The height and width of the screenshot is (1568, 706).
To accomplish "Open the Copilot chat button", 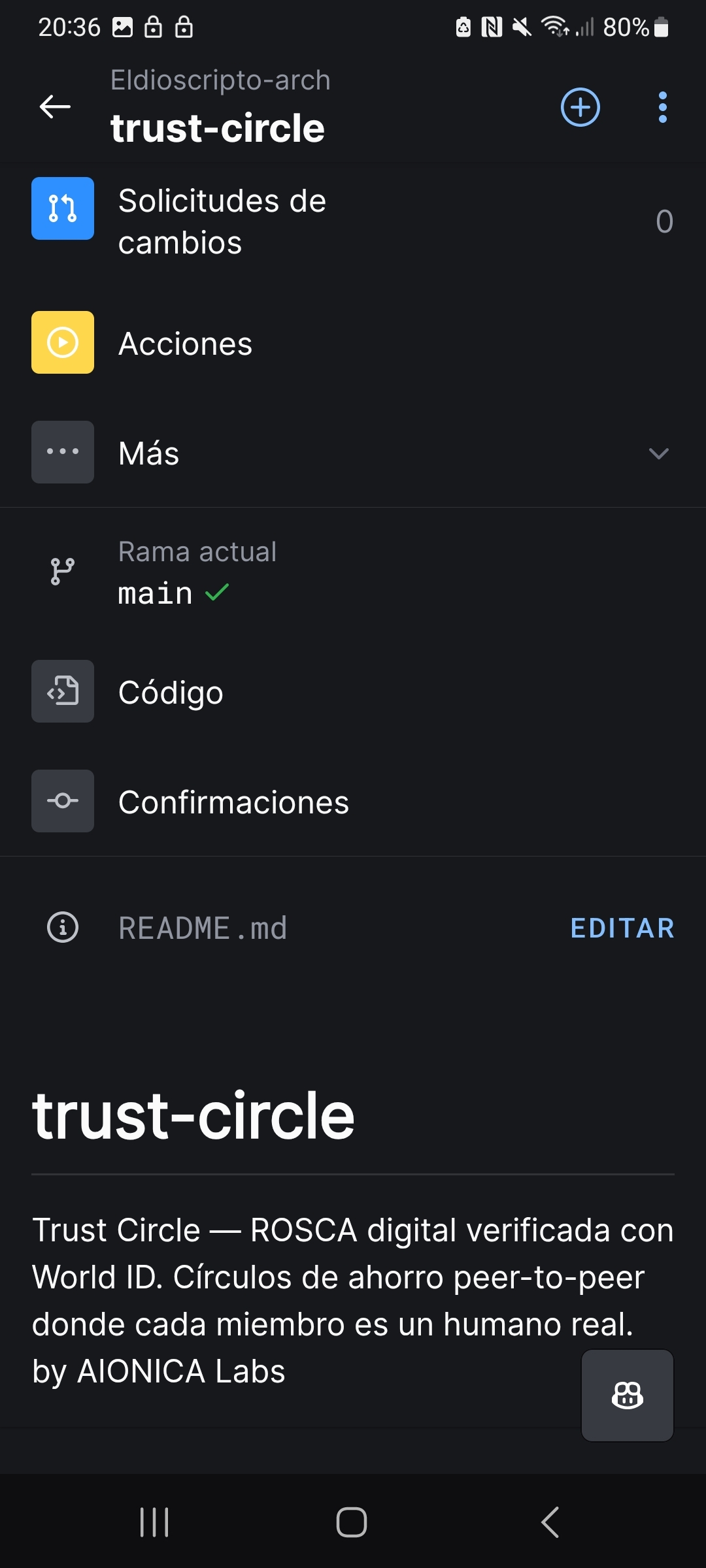I will (x=627, y=1395).
